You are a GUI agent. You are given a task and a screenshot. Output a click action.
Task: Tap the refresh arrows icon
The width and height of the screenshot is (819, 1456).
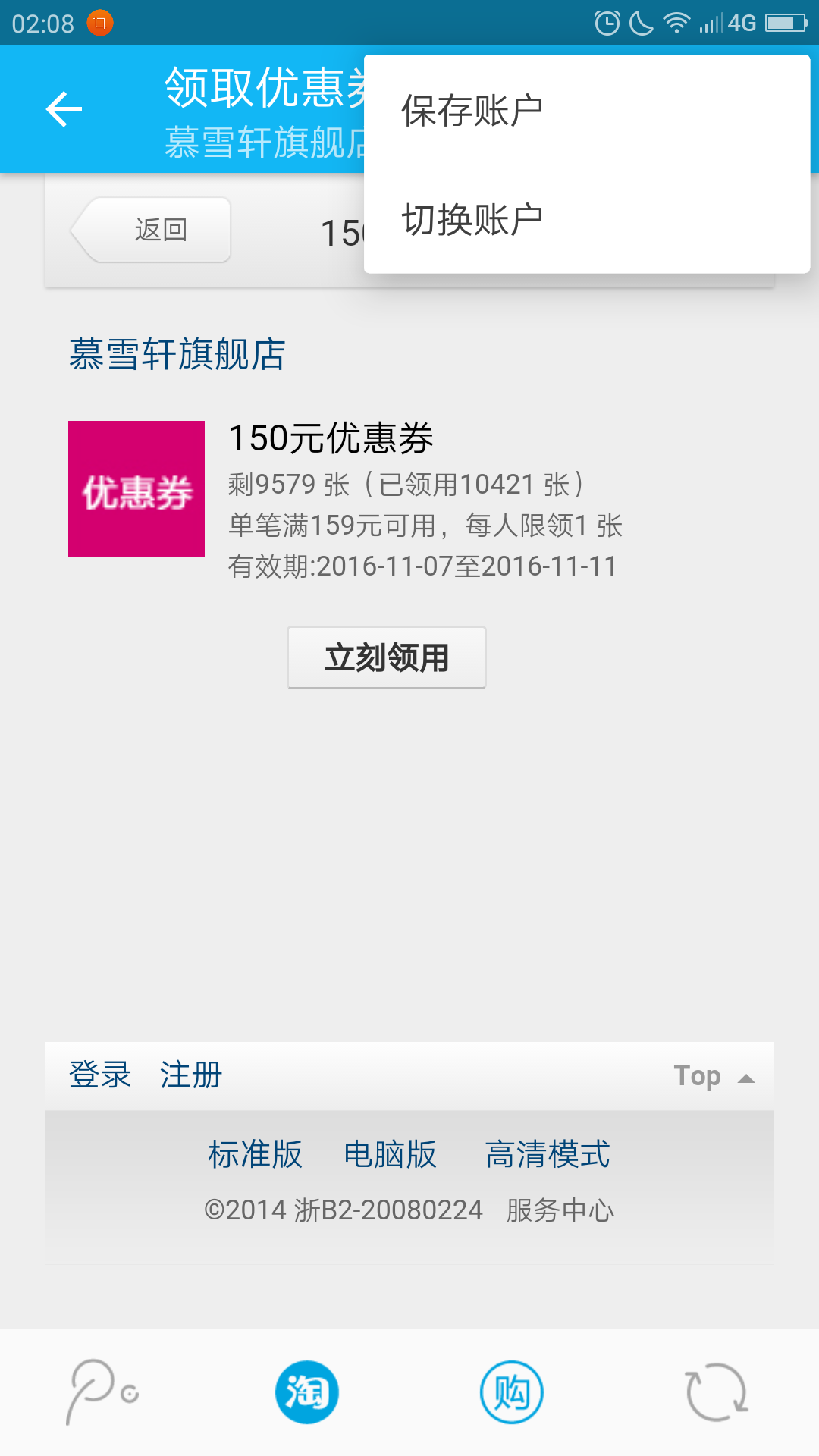(x=716, y=1392)
